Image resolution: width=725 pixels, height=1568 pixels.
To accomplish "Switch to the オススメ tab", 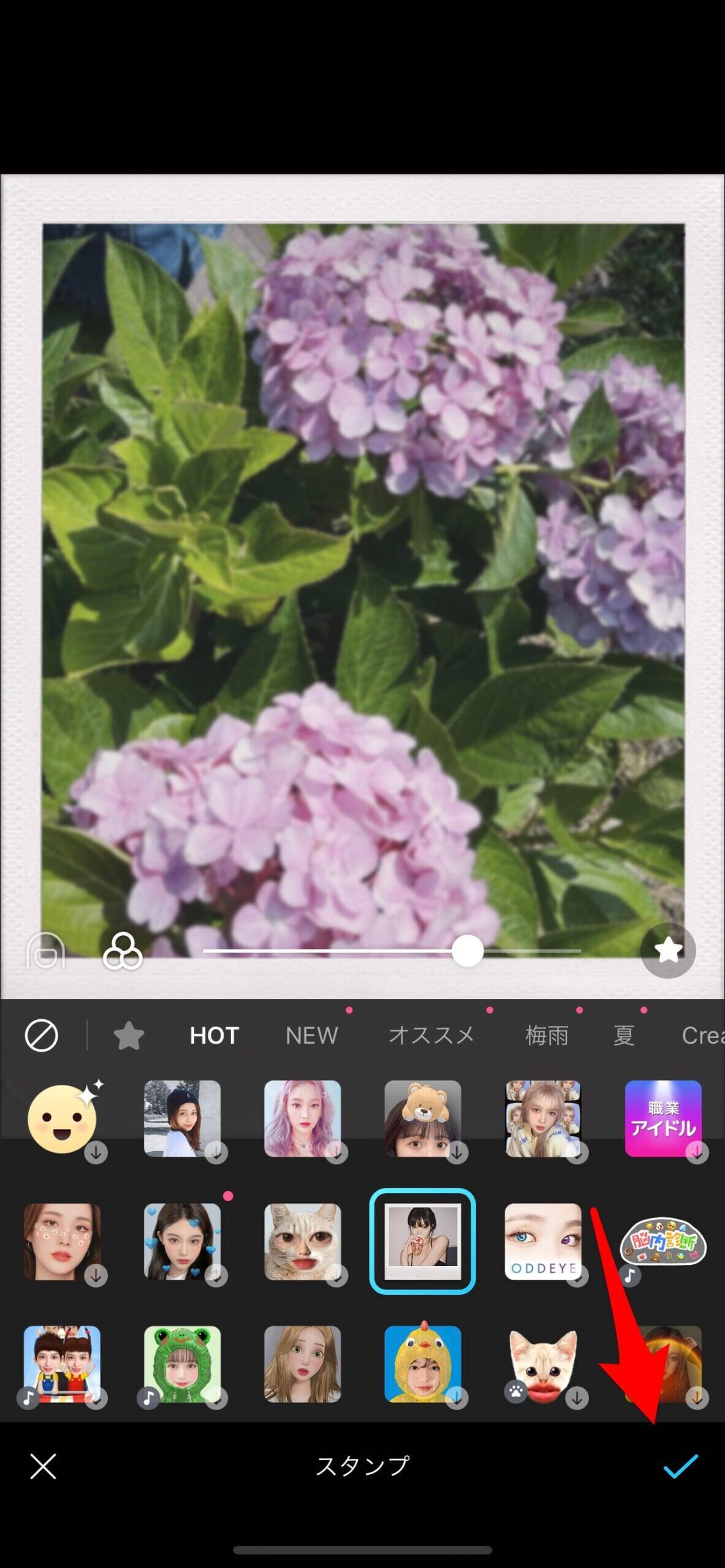I will tap(431, 1036).
